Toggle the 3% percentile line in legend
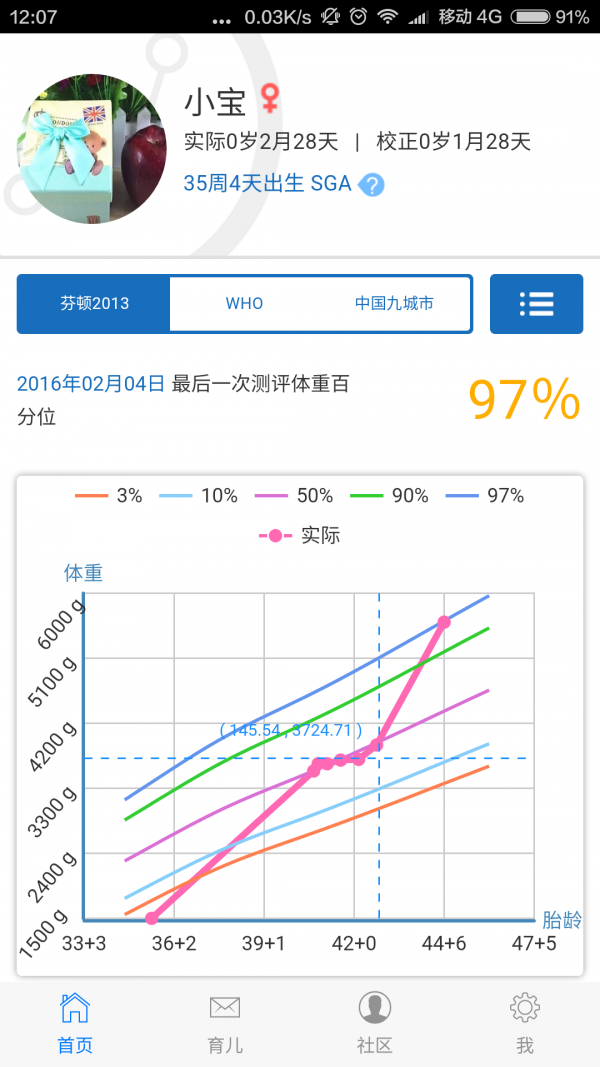Screen dimensions: 600x1067 (109, 495)
